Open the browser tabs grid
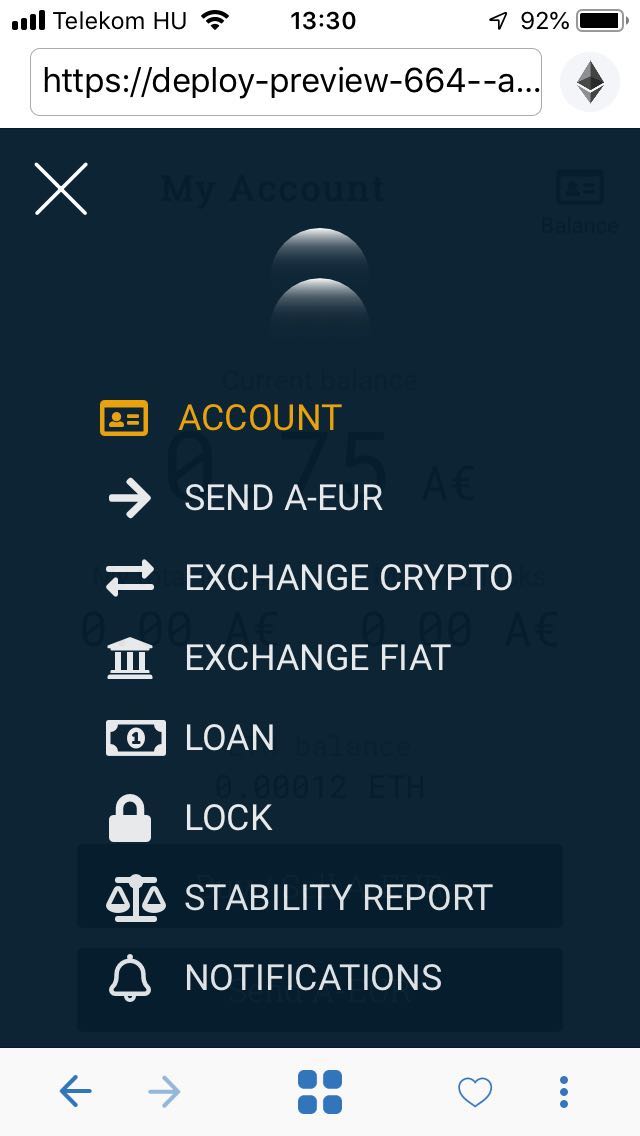This screenshot has width=640, height=1136. click(320, 1092)
